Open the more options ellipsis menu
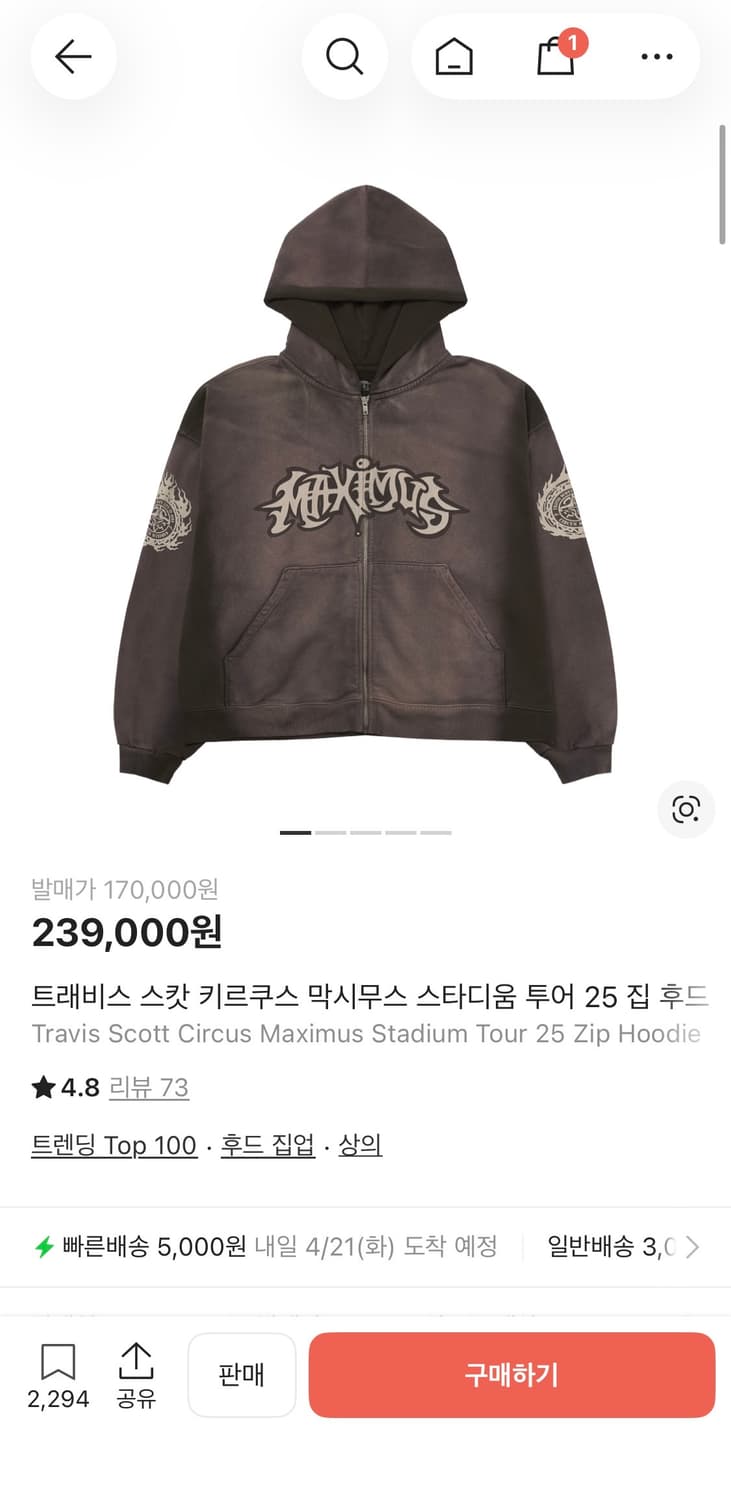Image resolution: width=731 pixels, height=1500 pixels. [x=655, y=57]
